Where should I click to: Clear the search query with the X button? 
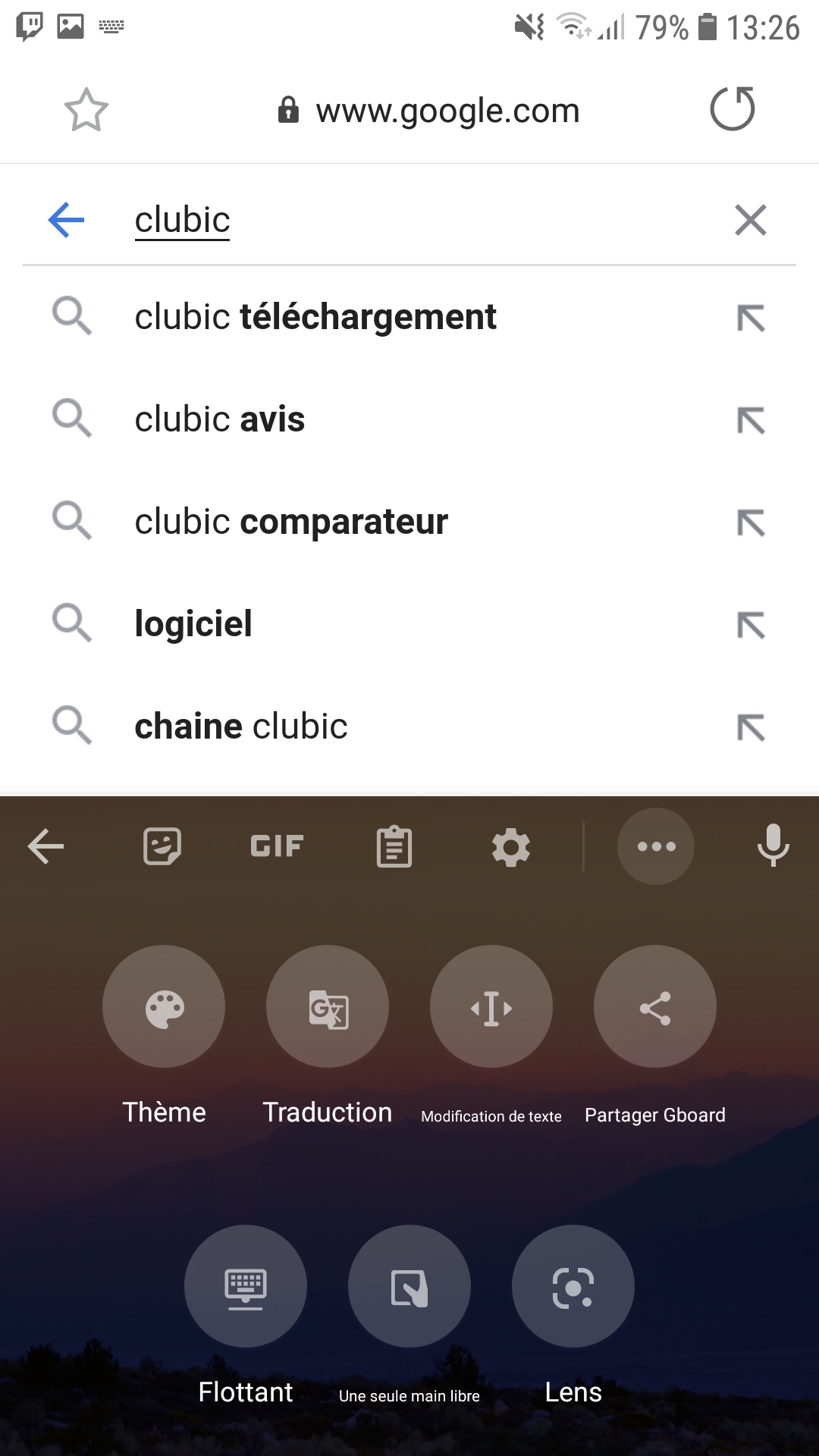750,220
